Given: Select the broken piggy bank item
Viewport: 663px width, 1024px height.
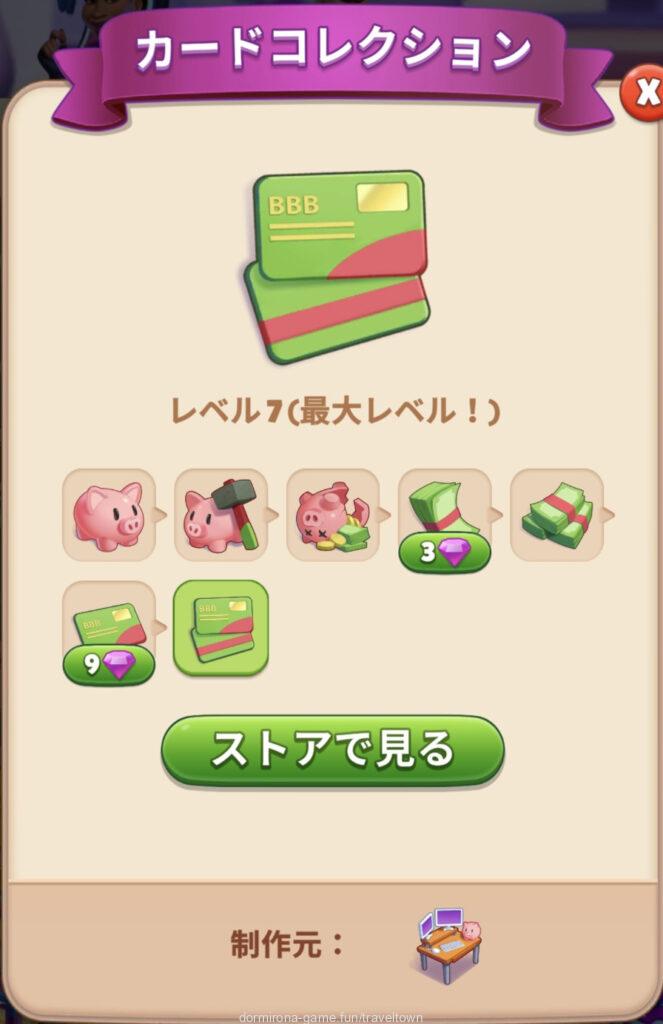Looking at the screenshot, I should 333,514.
